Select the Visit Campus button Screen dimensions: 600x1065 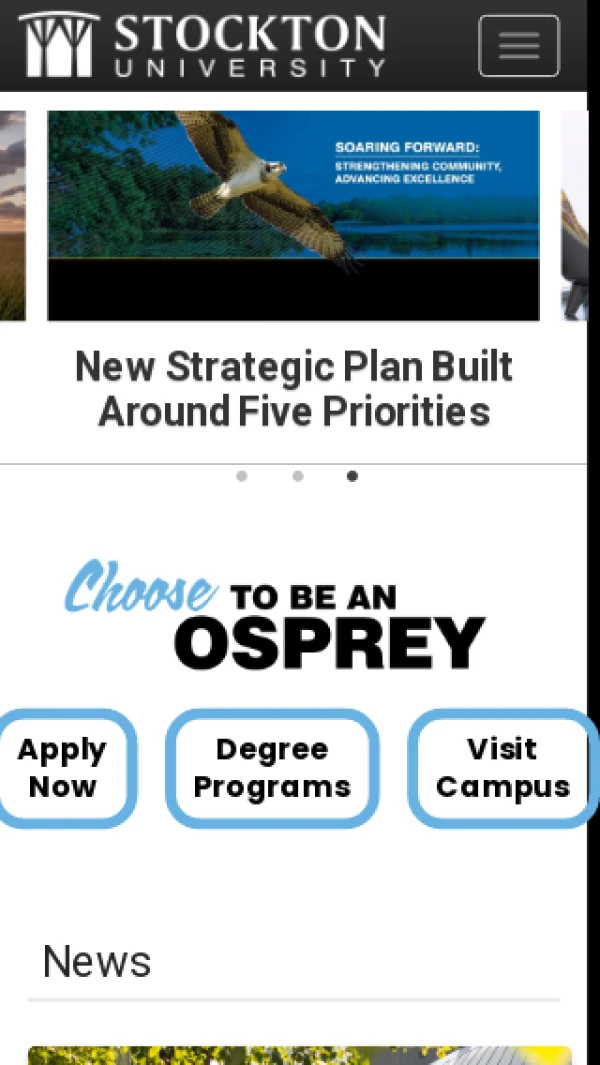tap(502, 768)
